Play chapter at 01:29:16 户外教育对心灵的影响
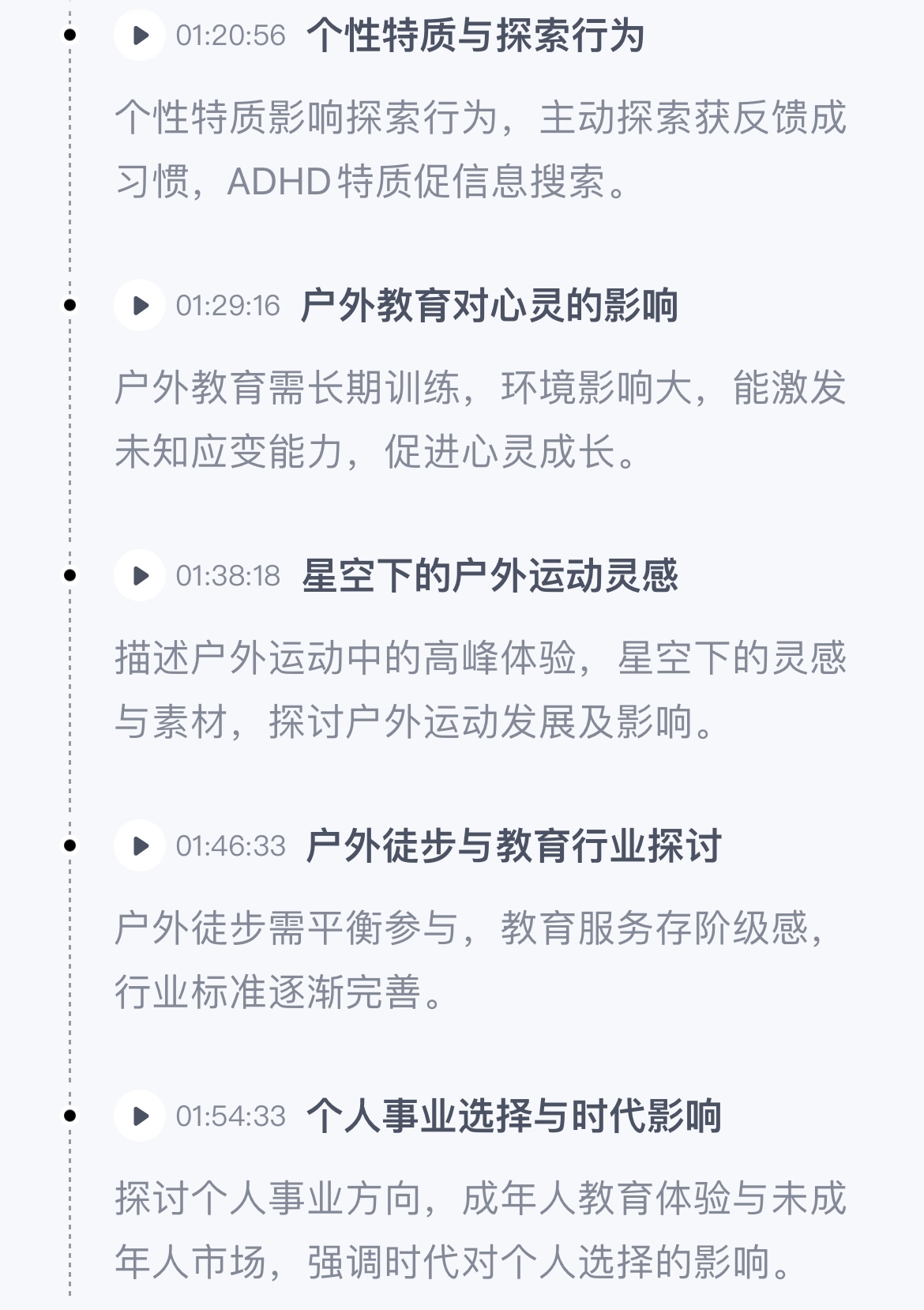924x1310 pixels. 140,306
